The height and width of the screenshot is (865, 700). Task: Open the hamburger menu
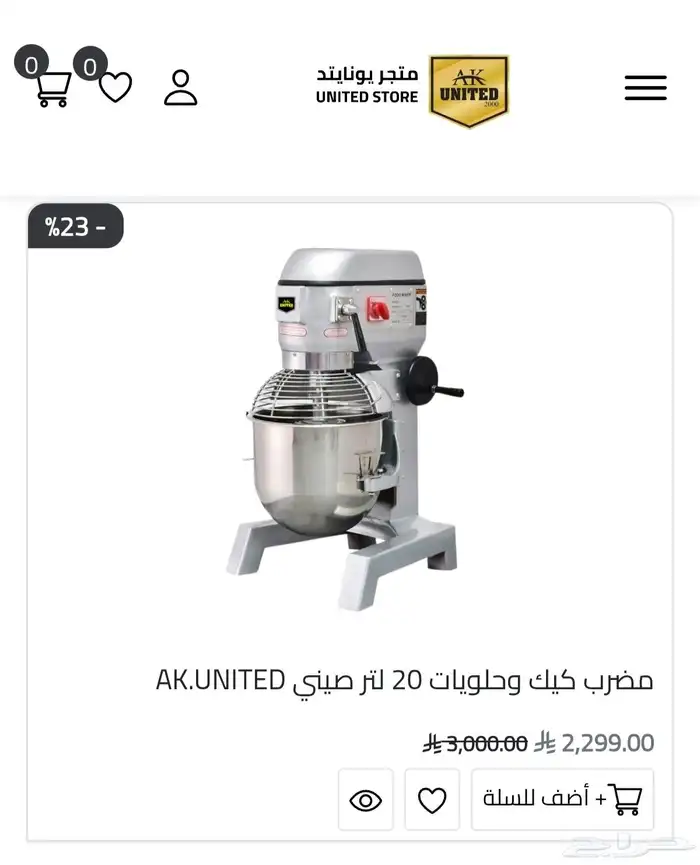(x=645, y=88)
